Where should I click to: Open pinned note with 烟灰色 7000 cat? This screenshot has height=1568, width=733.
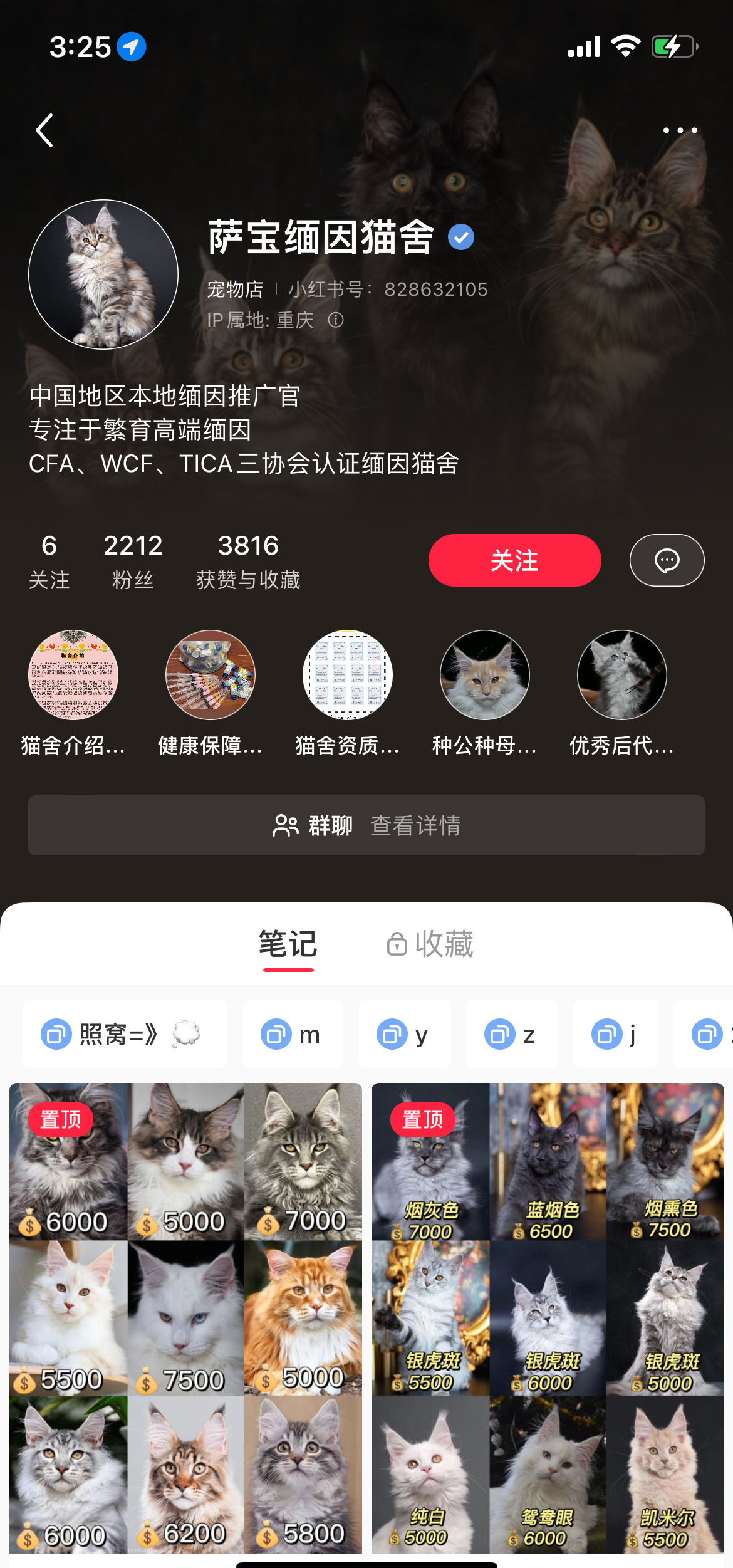pyautogui.click(x=548, y=1317)
